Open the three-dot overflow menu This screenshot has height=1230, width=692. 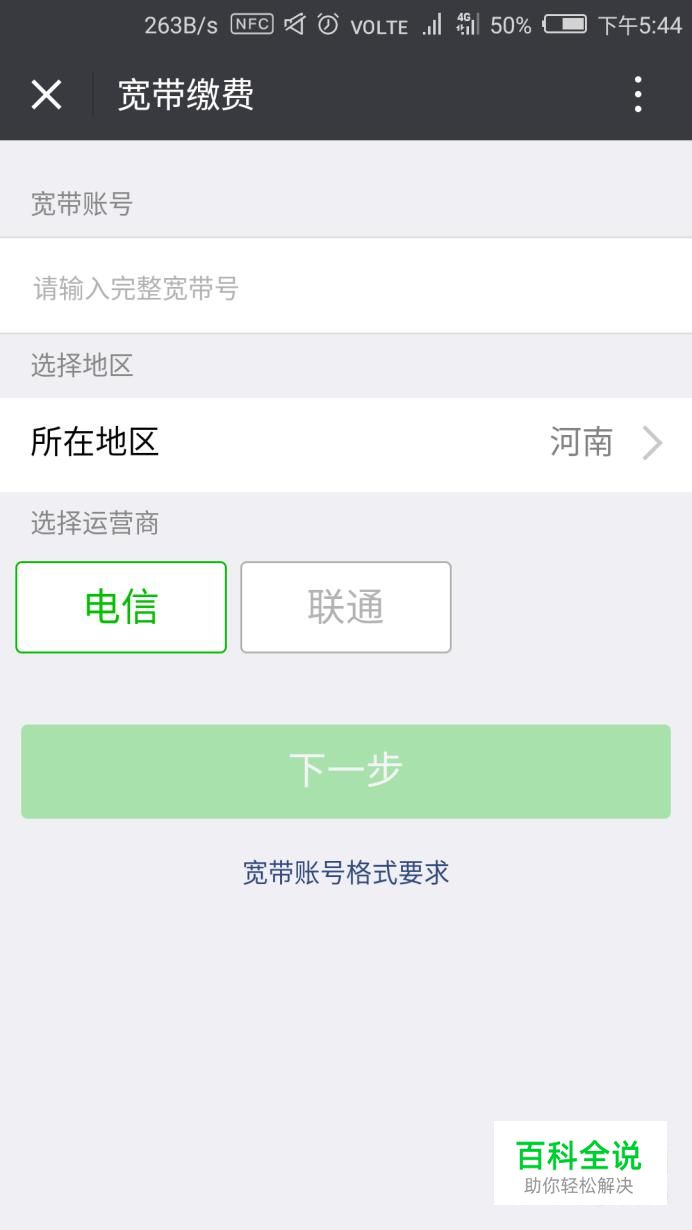coord(638,95)
